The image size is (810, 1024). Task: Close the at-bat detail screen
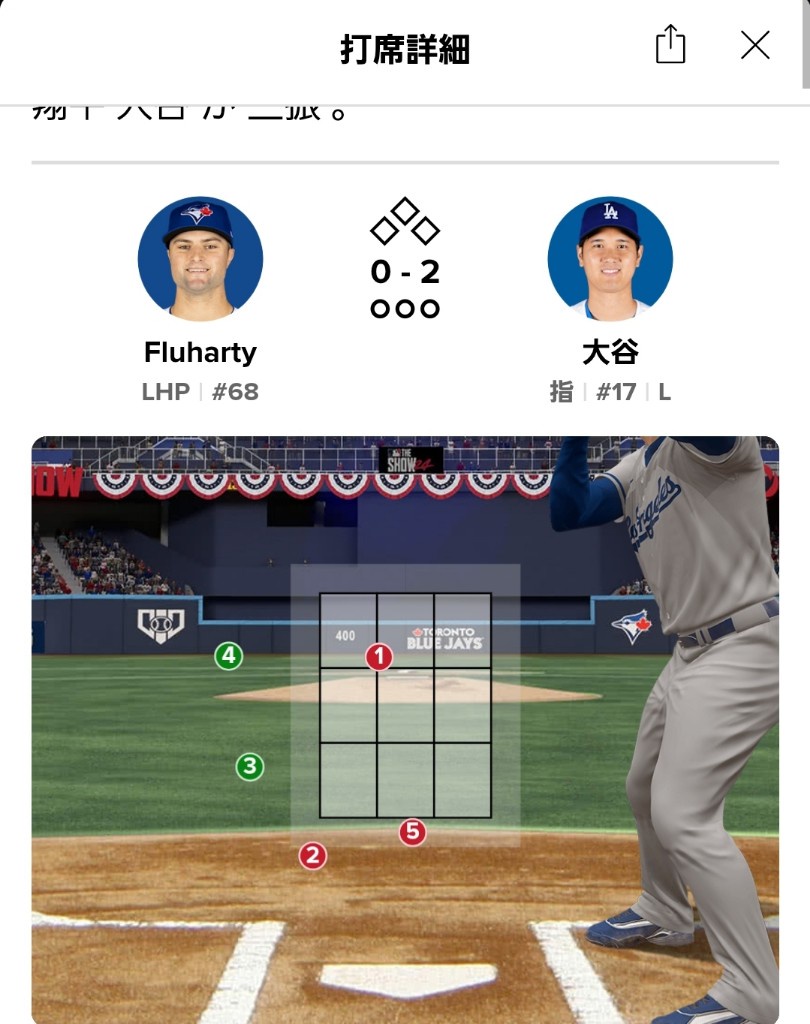pos(755,45)
